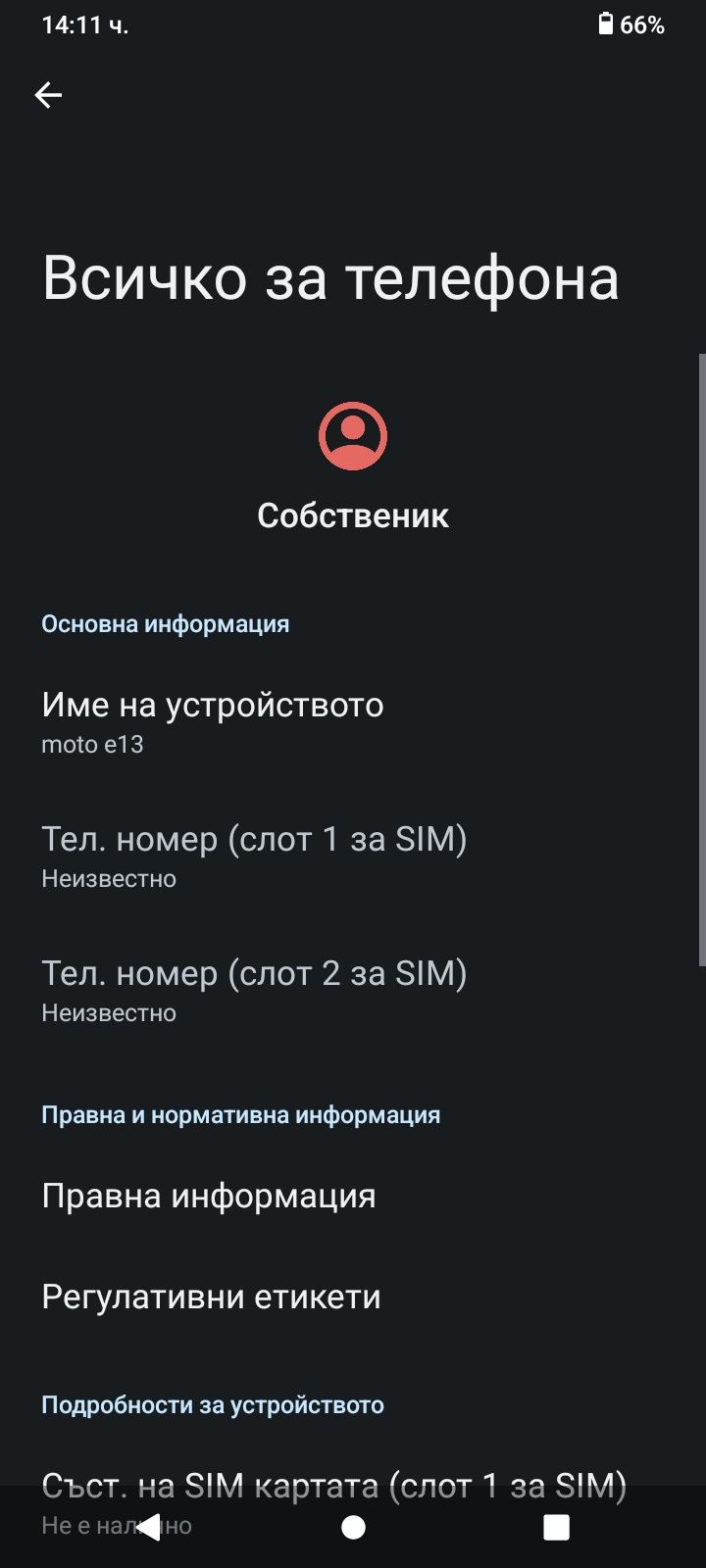Open the Собственик profile avatar
The width and height of the screenshot is (706, 1568).
353,436
